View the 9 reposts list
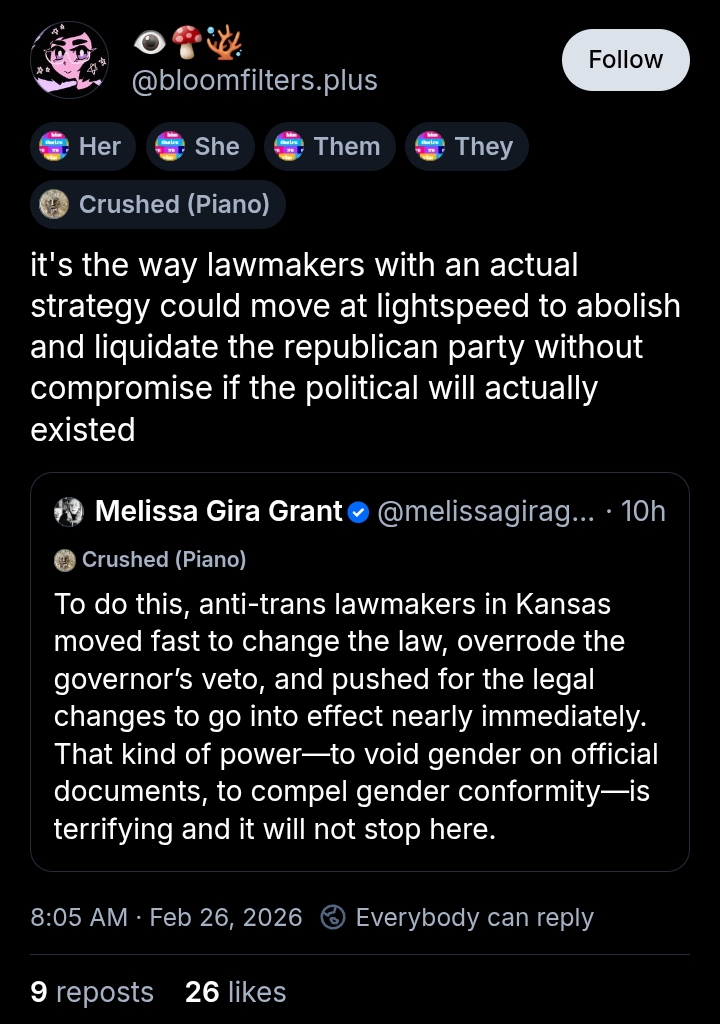The width and height of the screenshot is (720, 1024). pos(92,992)
